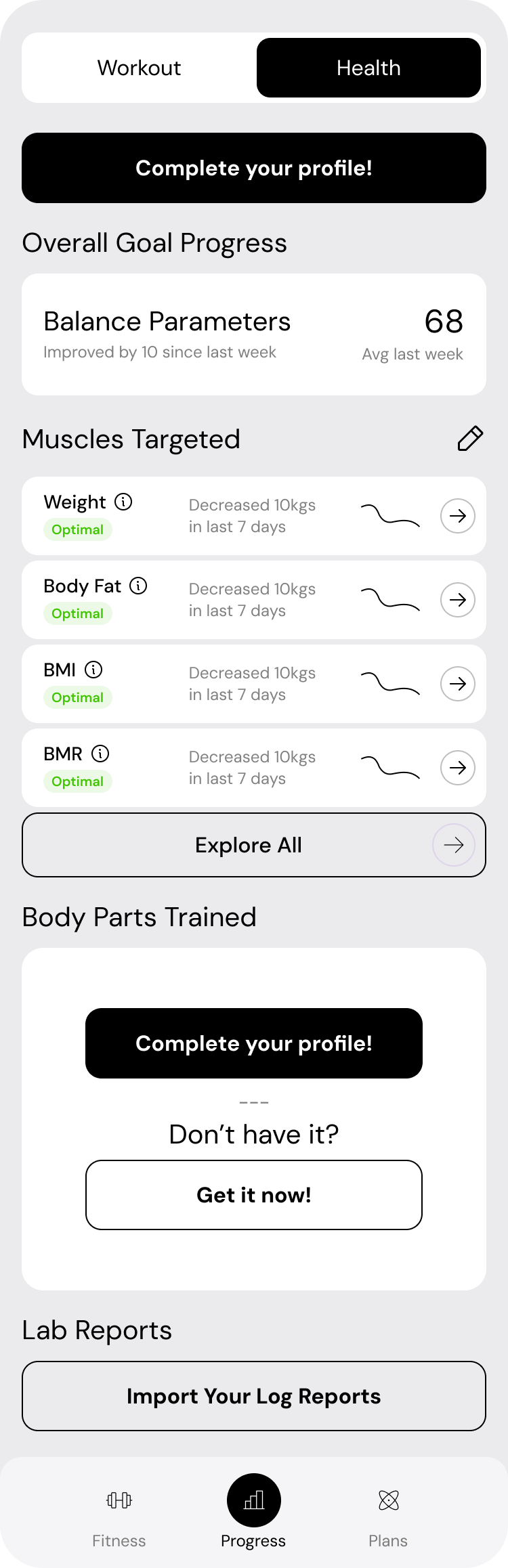Show info about Body Fat

[138, 586]
